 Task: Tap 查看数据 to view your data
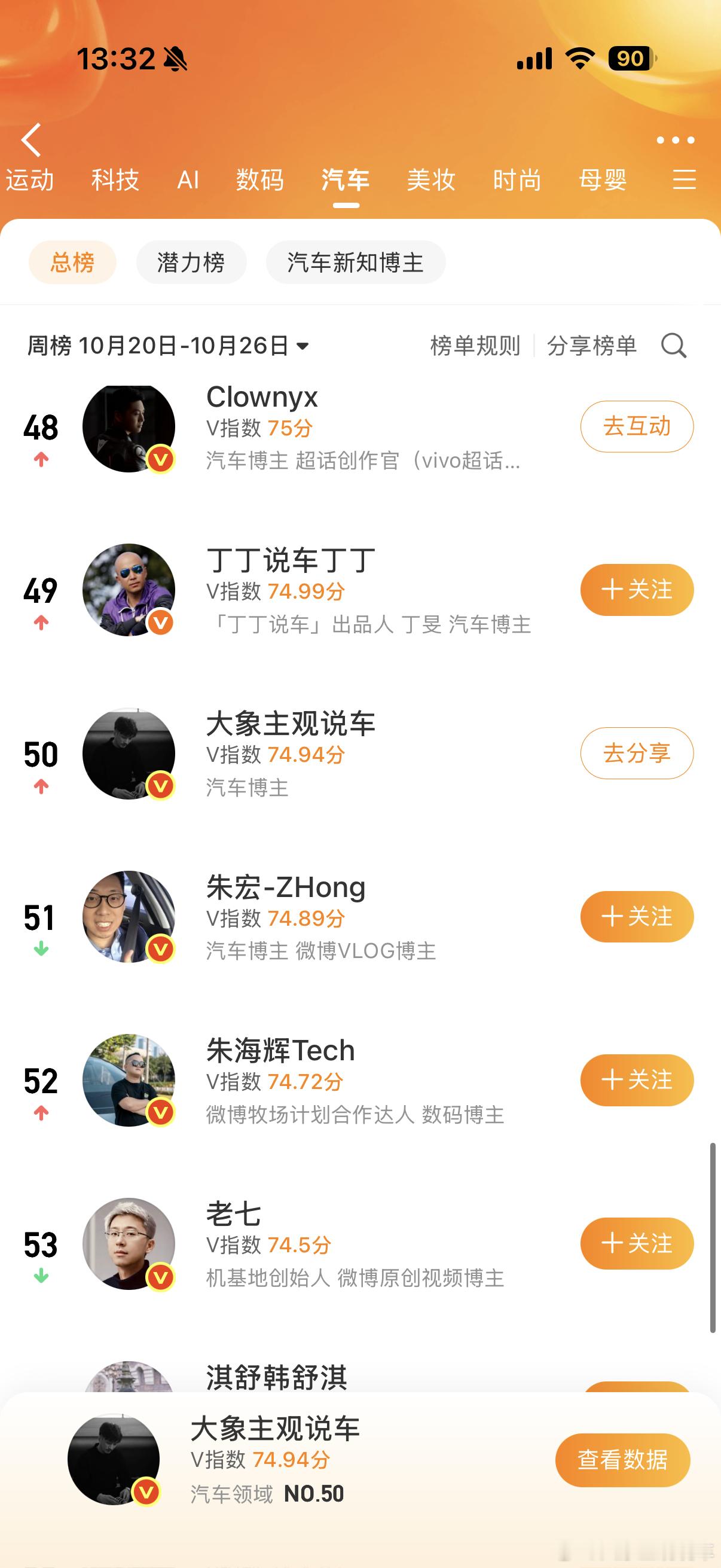click(622, 1461)
